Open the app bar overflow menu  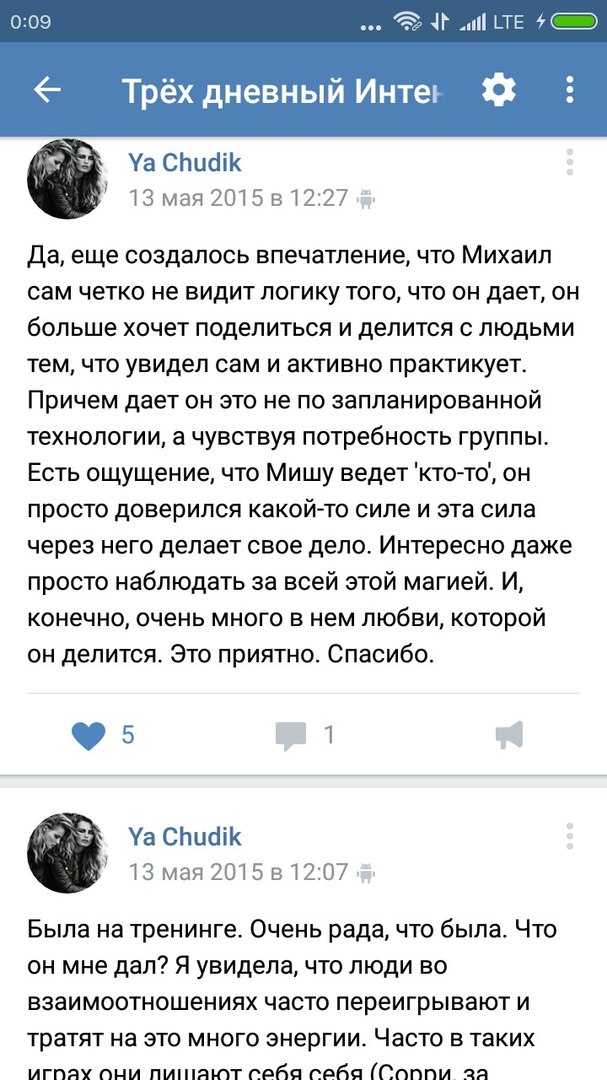[570, 90]
